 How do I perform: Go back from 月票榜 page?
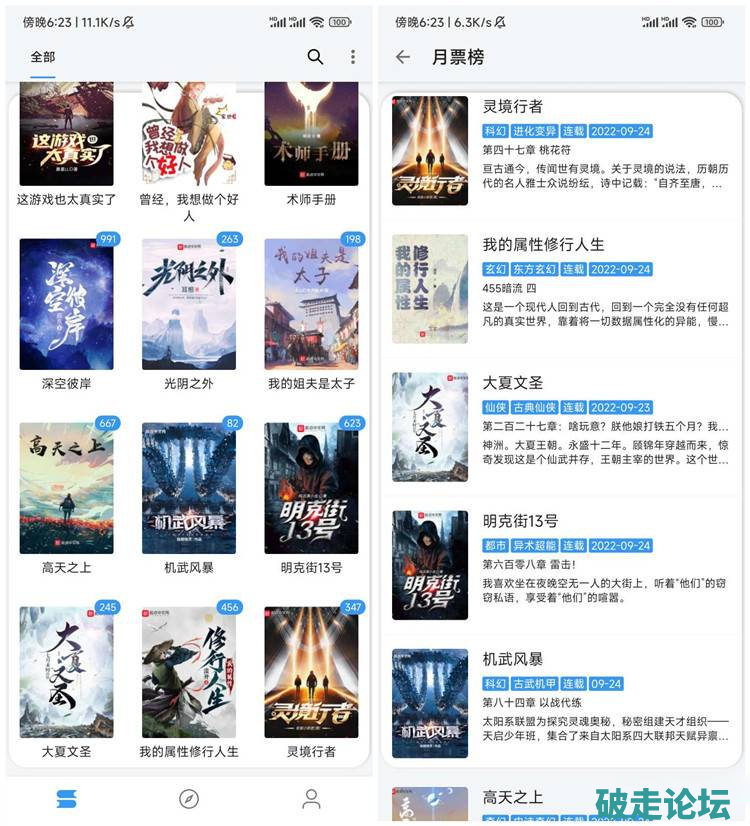pos(403,57)
